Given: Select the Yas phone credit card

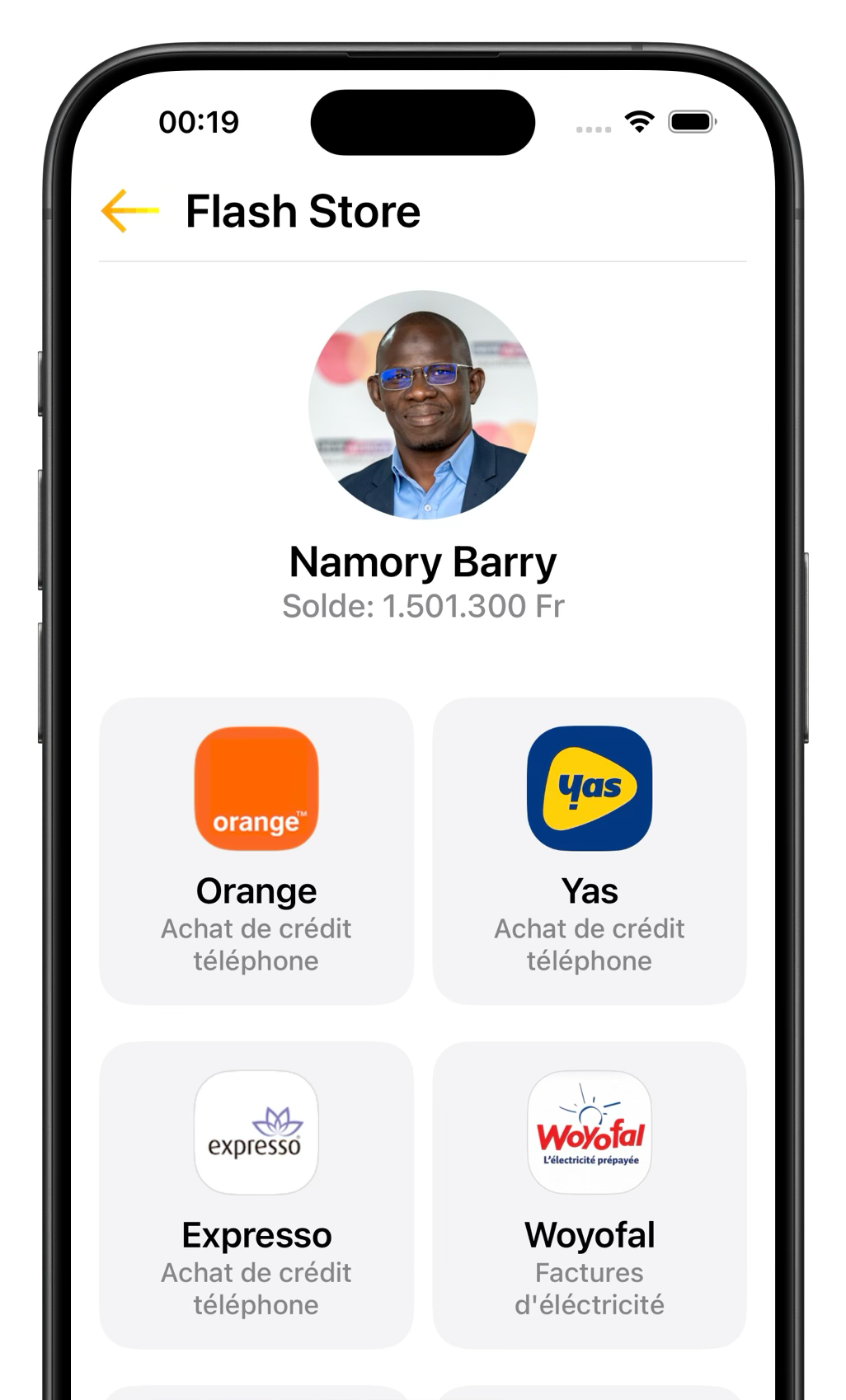Looking at the screenshot, I should pyautogui.click(x=589, y=850).
